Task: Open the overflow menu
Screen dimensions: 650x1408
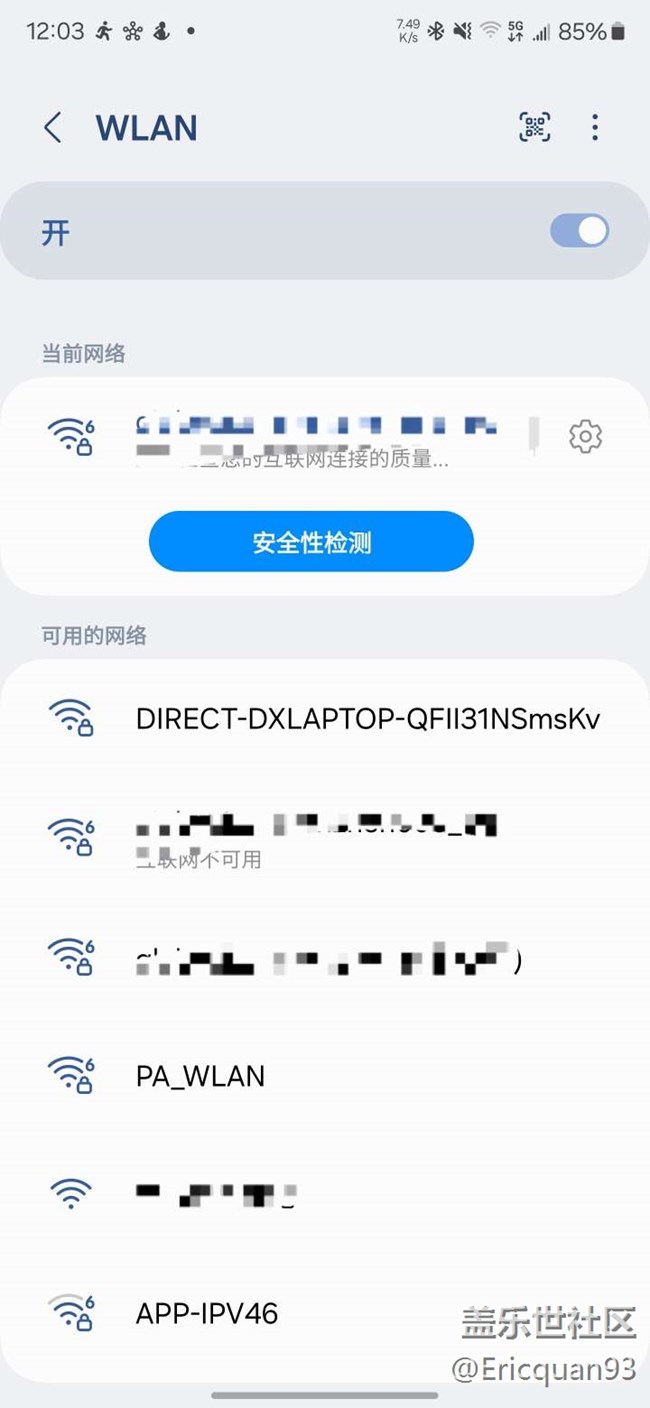Action: coord(595,127)
